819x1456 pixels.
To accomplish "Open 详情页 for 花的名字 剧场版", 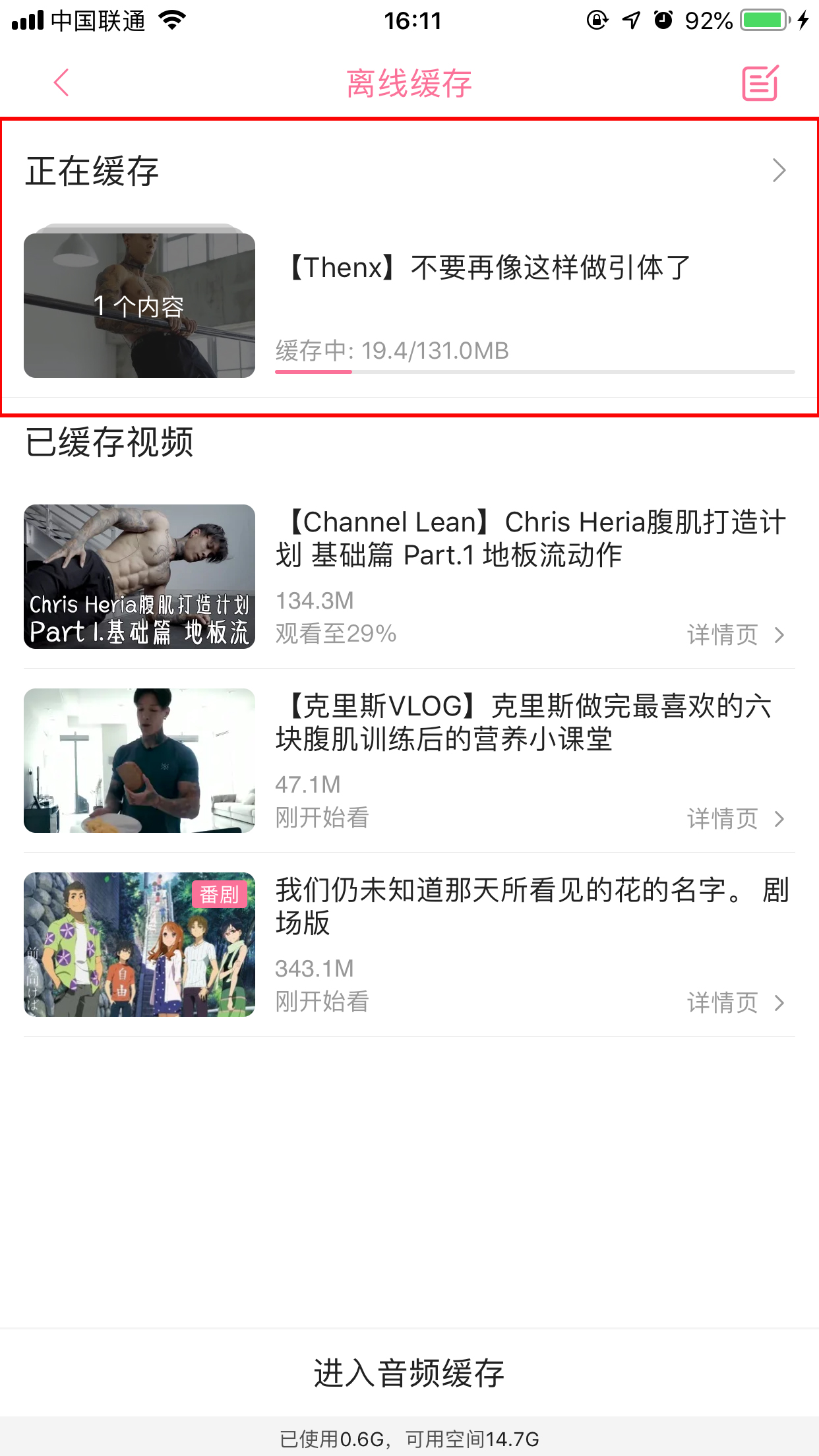I will point(735,1003).
